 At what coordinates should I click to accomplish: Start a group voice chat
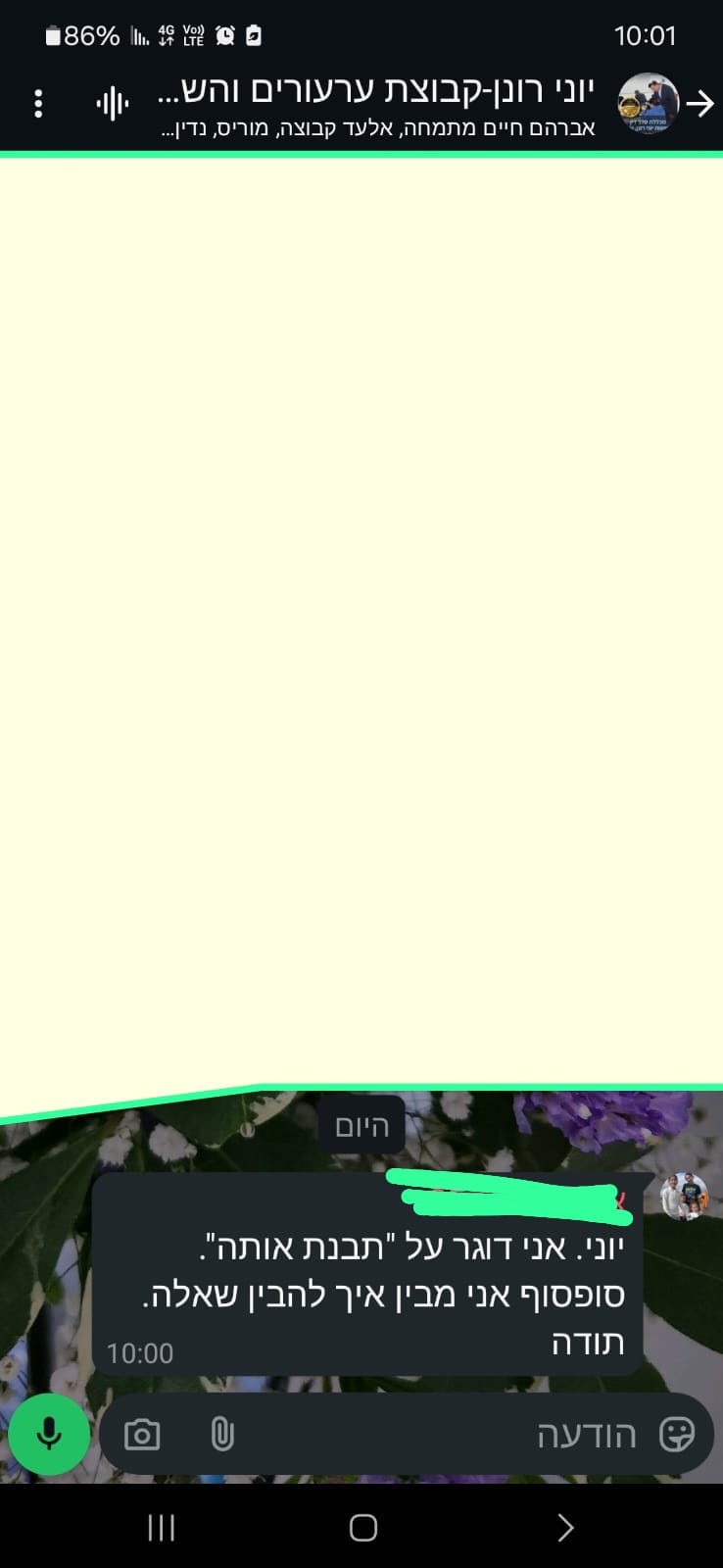pyautogui.click(x=113, y=103)
